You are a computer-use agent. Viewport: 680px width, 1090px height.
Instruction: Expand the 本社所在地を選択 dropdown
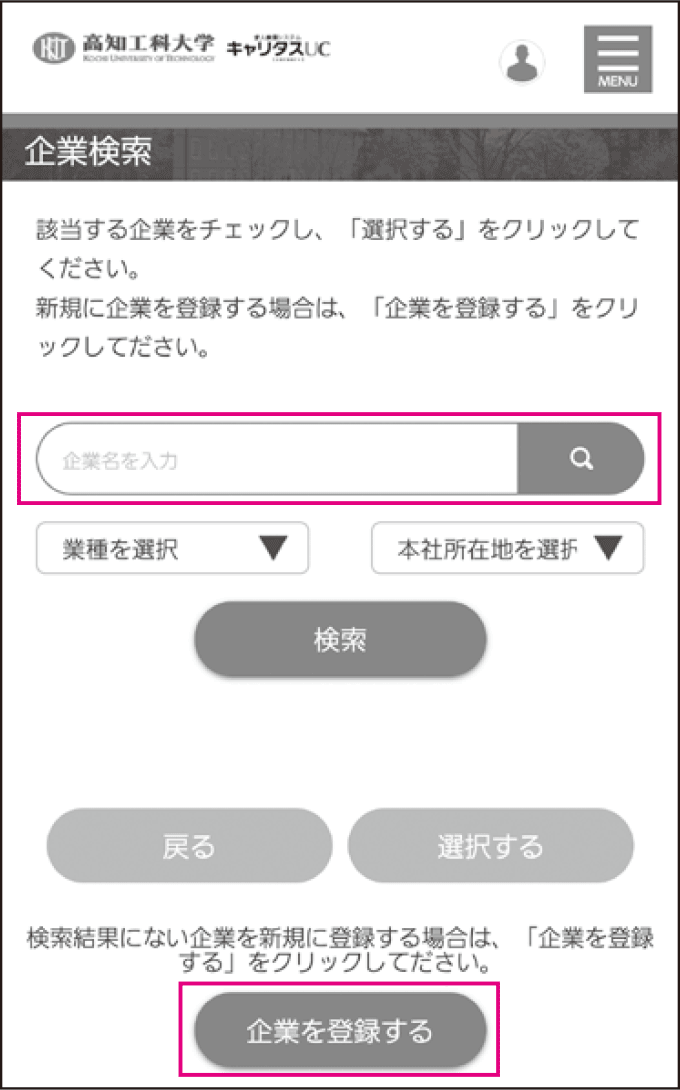[x=507, y=548]
